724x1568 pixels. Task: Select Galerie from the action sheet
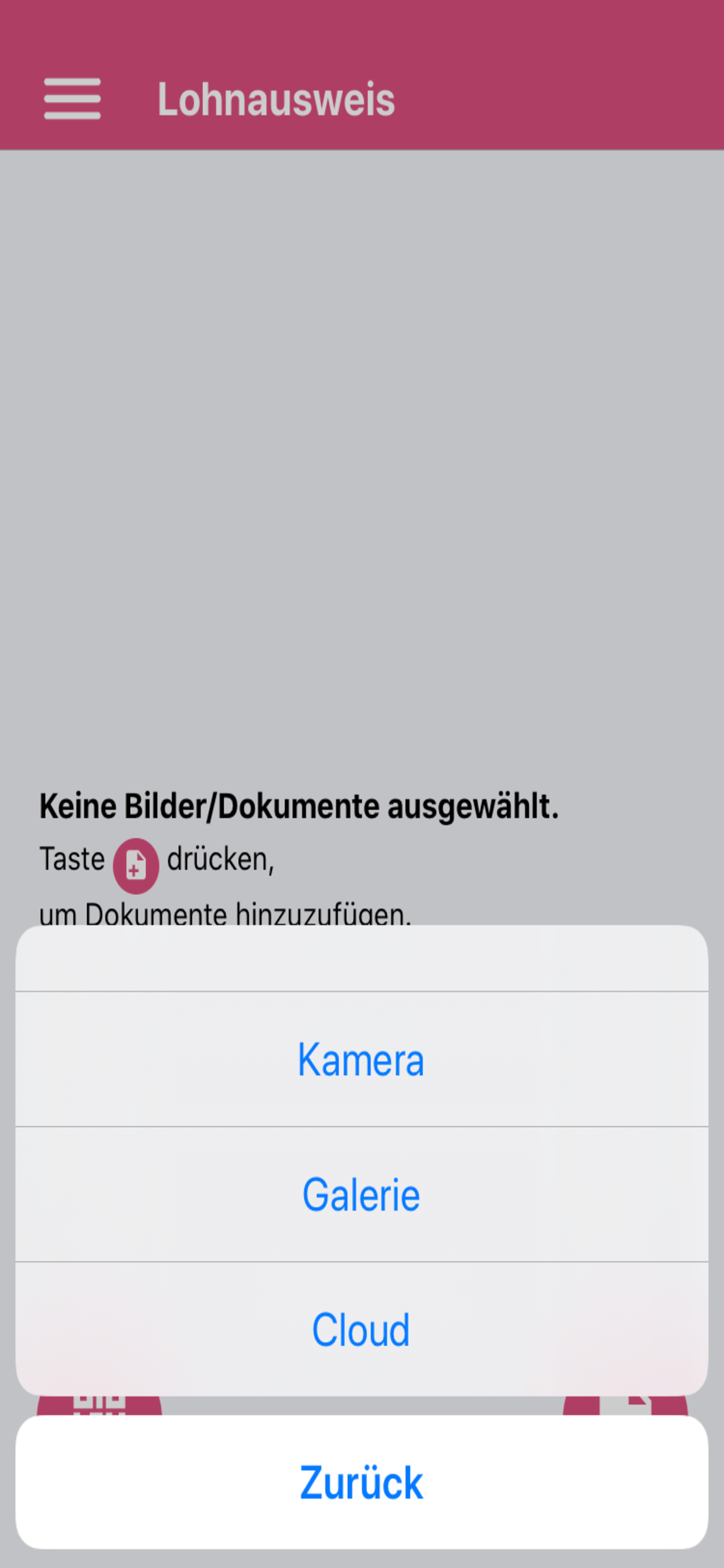pyautogui.click(x=361, y=1193)
